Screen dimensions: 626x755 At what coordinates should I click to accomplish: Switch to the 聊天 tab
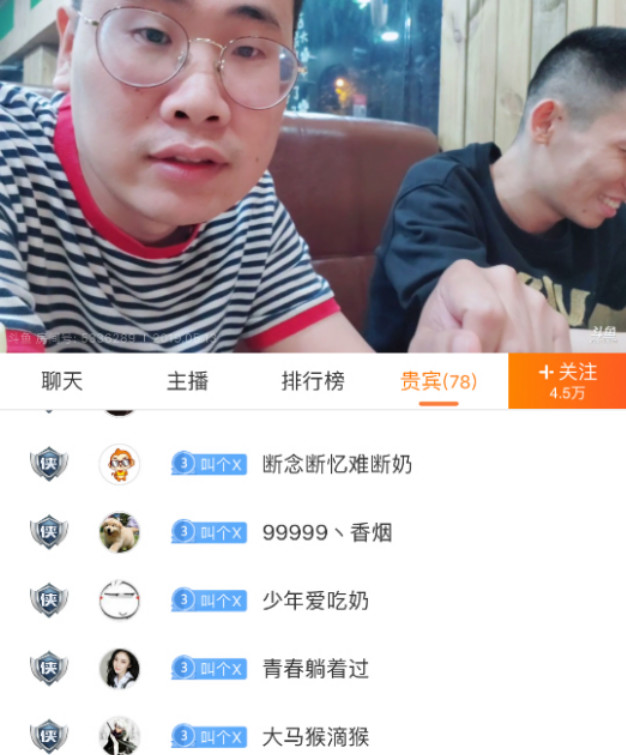coord(62,381)
